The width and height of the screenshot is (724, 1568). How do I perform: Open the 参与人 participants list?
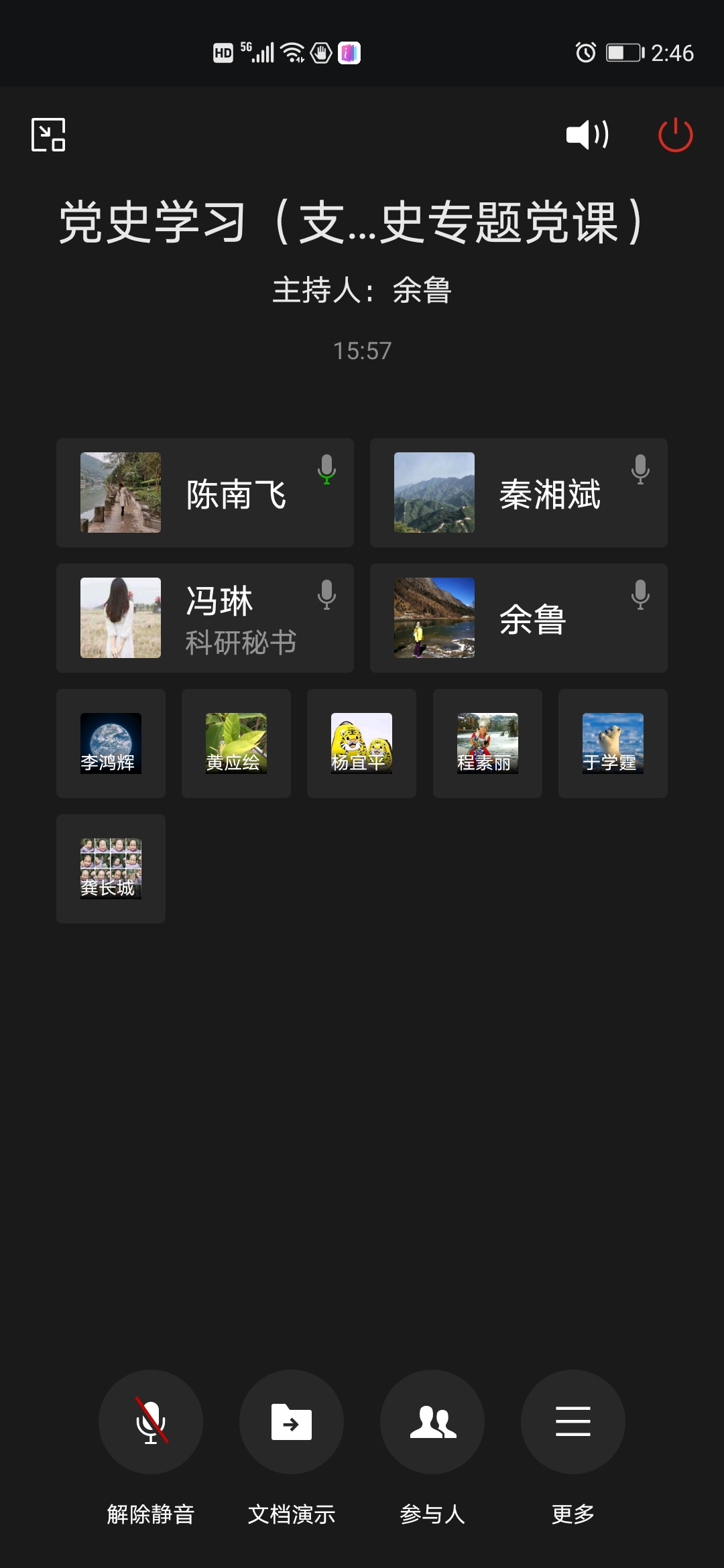click(432, 1421)
